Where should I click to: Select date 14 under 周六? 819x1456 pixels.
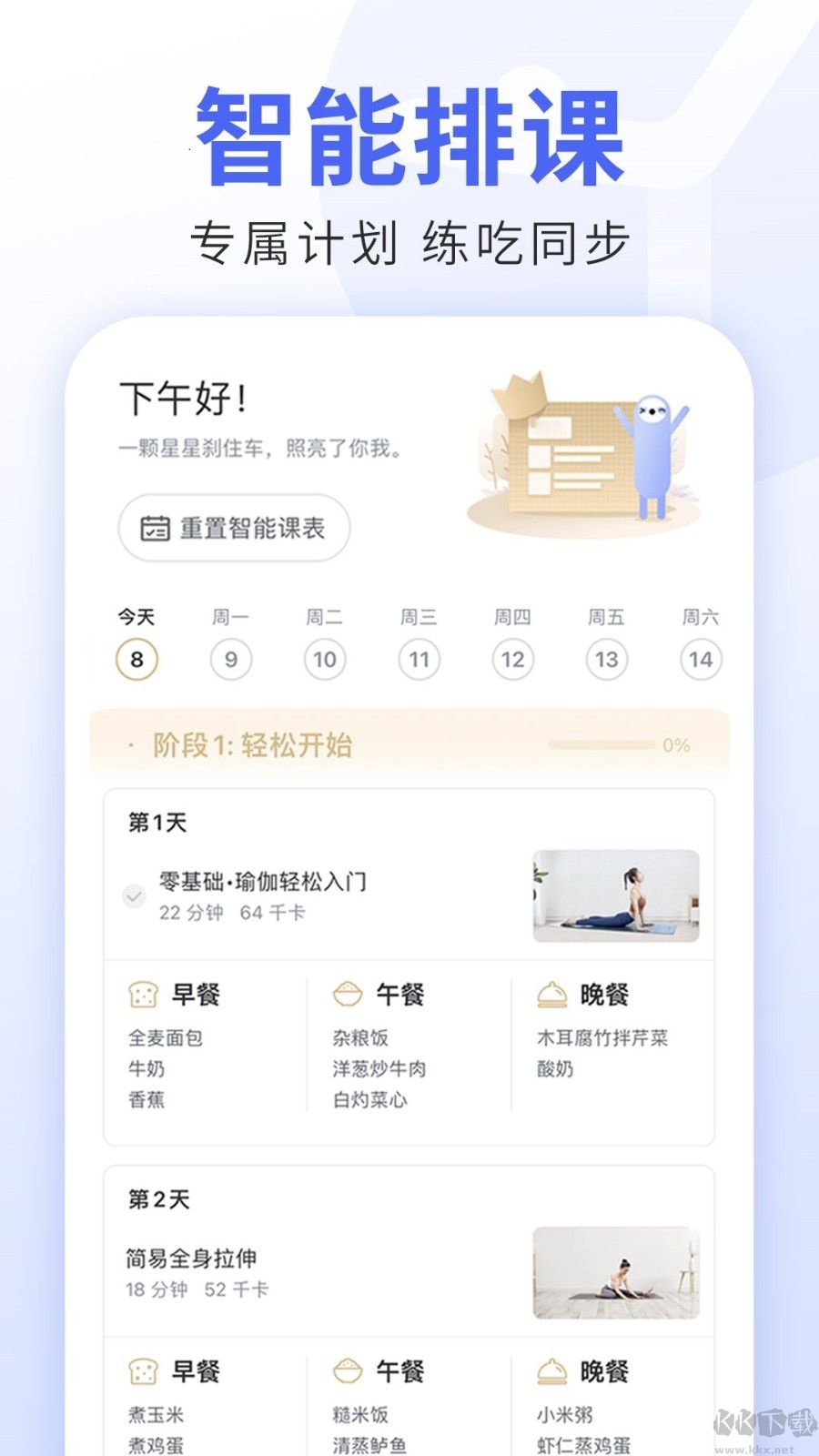699,657
